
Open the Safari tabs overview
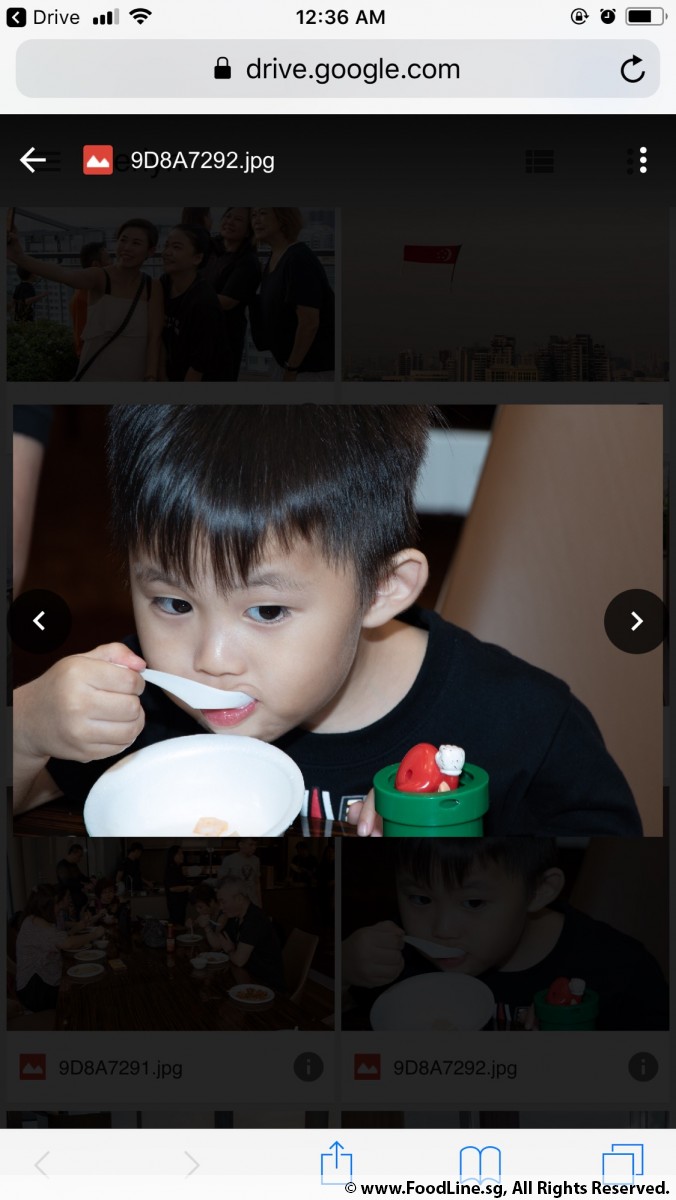coord(622,1165)
